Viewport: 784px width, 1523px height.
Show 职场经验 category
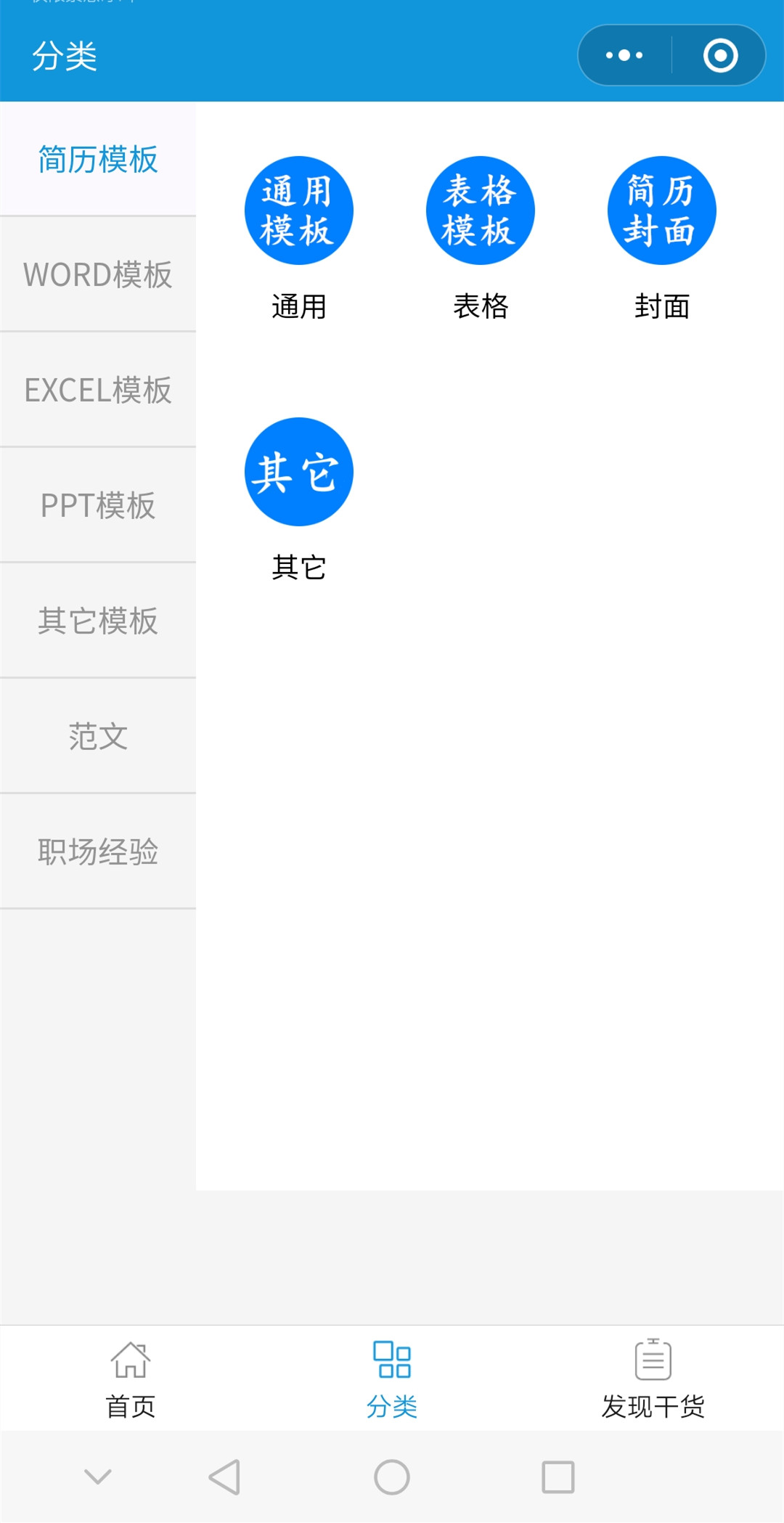pyautogui.click(x=98, y=852)
